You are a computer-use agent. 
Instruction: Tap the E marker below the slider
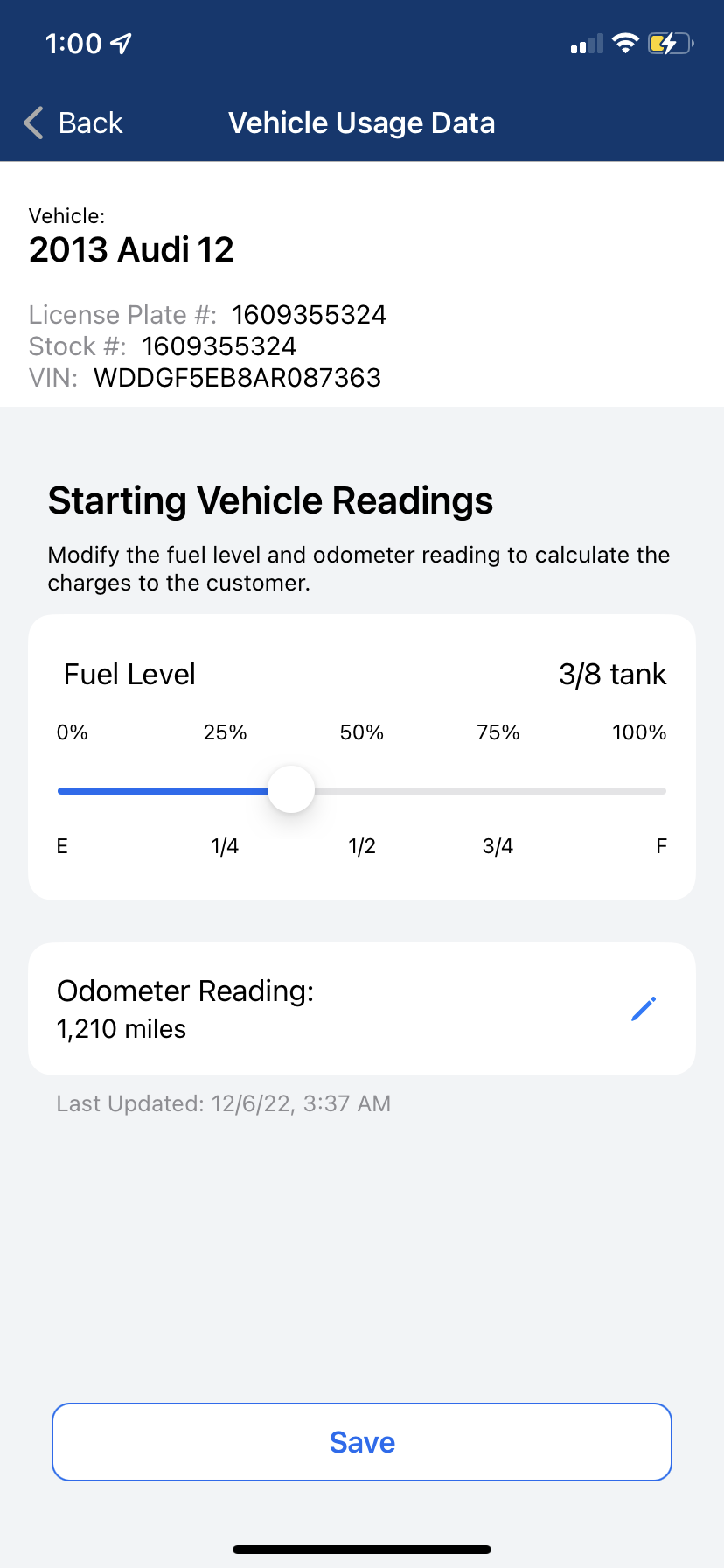pos(61,845)
